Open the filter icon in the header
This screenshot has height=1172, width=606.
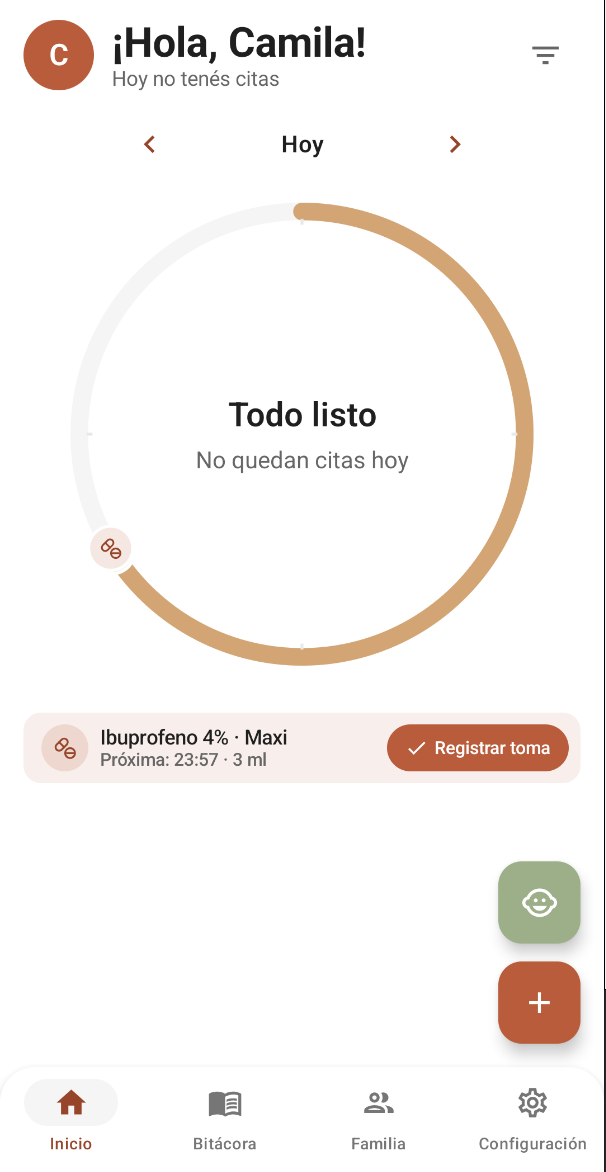[545, 55]
